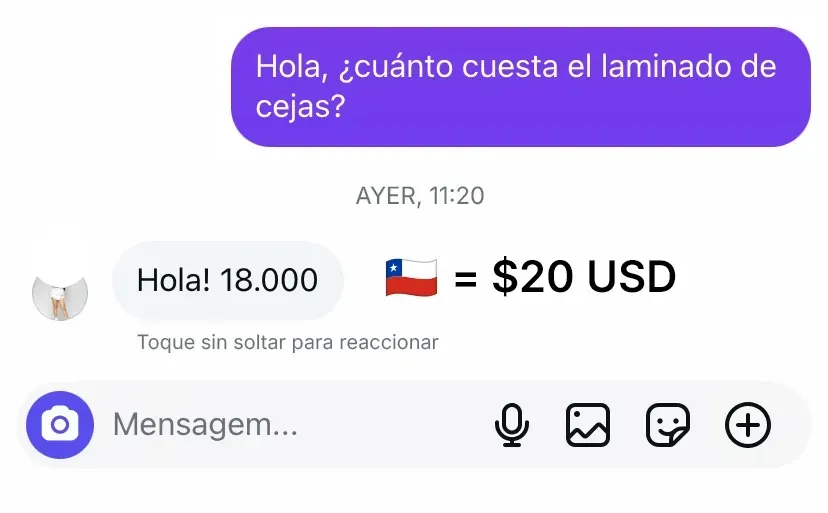The width and height of the screenshot is (828, 513).
Task: Open more options with the plus icon
Action: (x=747, y=426)
